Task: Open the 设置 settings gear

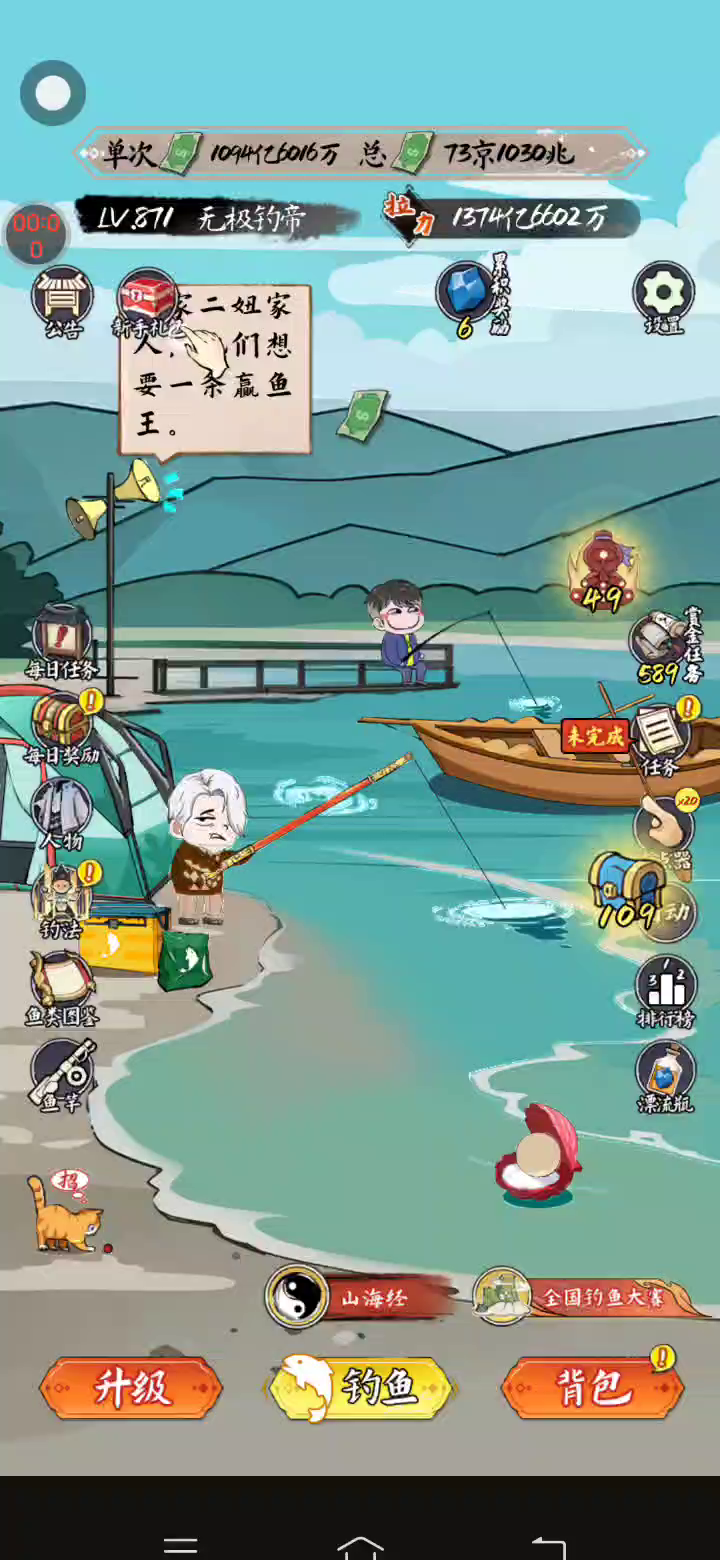Action: pos(664,294)
